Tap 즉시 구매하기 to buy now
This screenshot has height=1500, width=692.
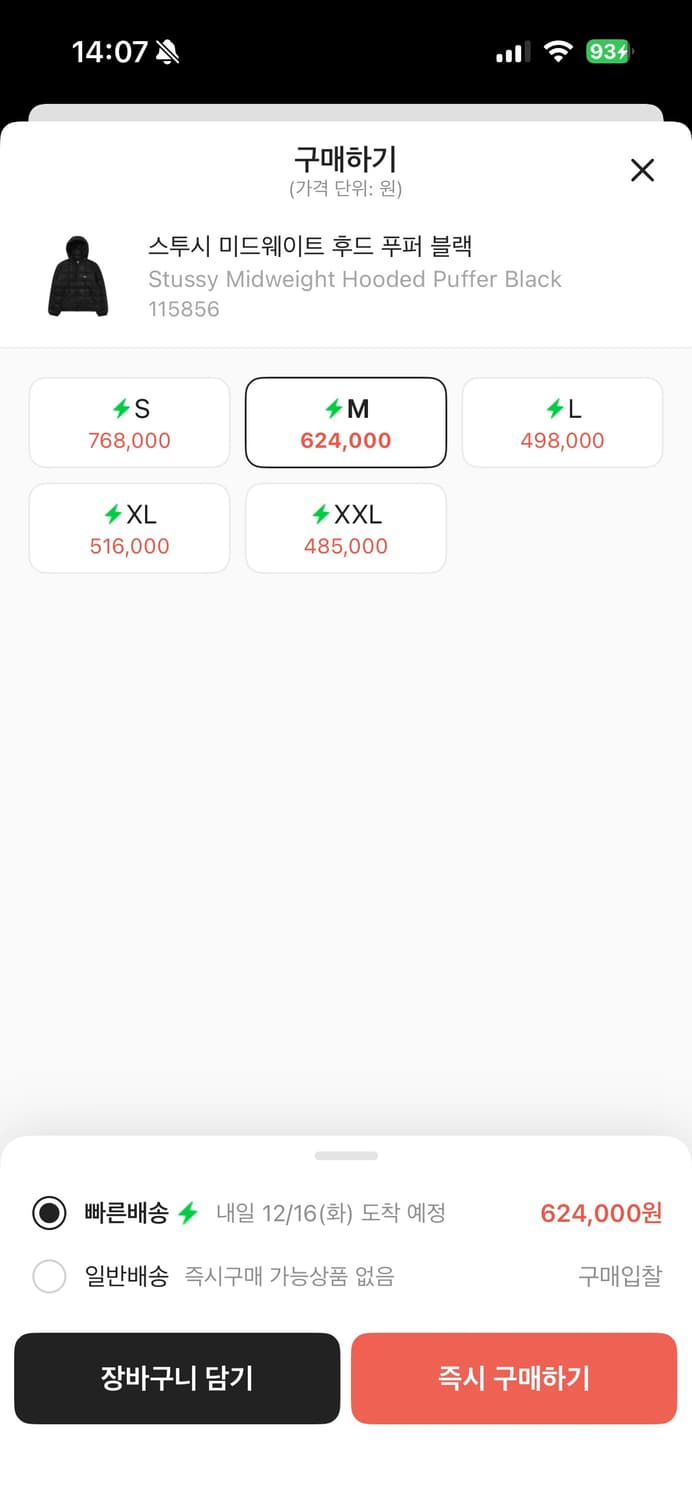(x=514, y=1378)
